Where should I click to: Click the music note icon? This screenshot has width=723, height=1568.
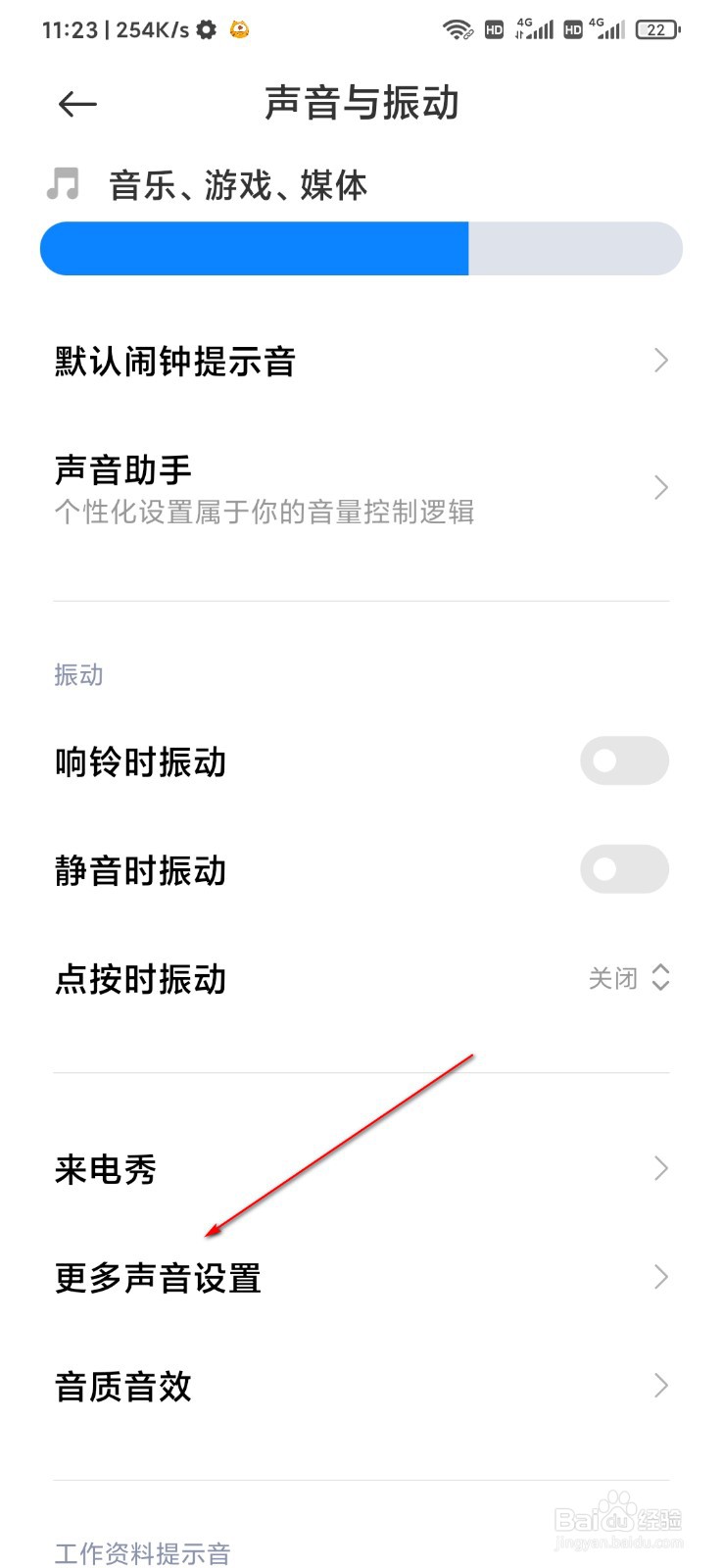63,184
